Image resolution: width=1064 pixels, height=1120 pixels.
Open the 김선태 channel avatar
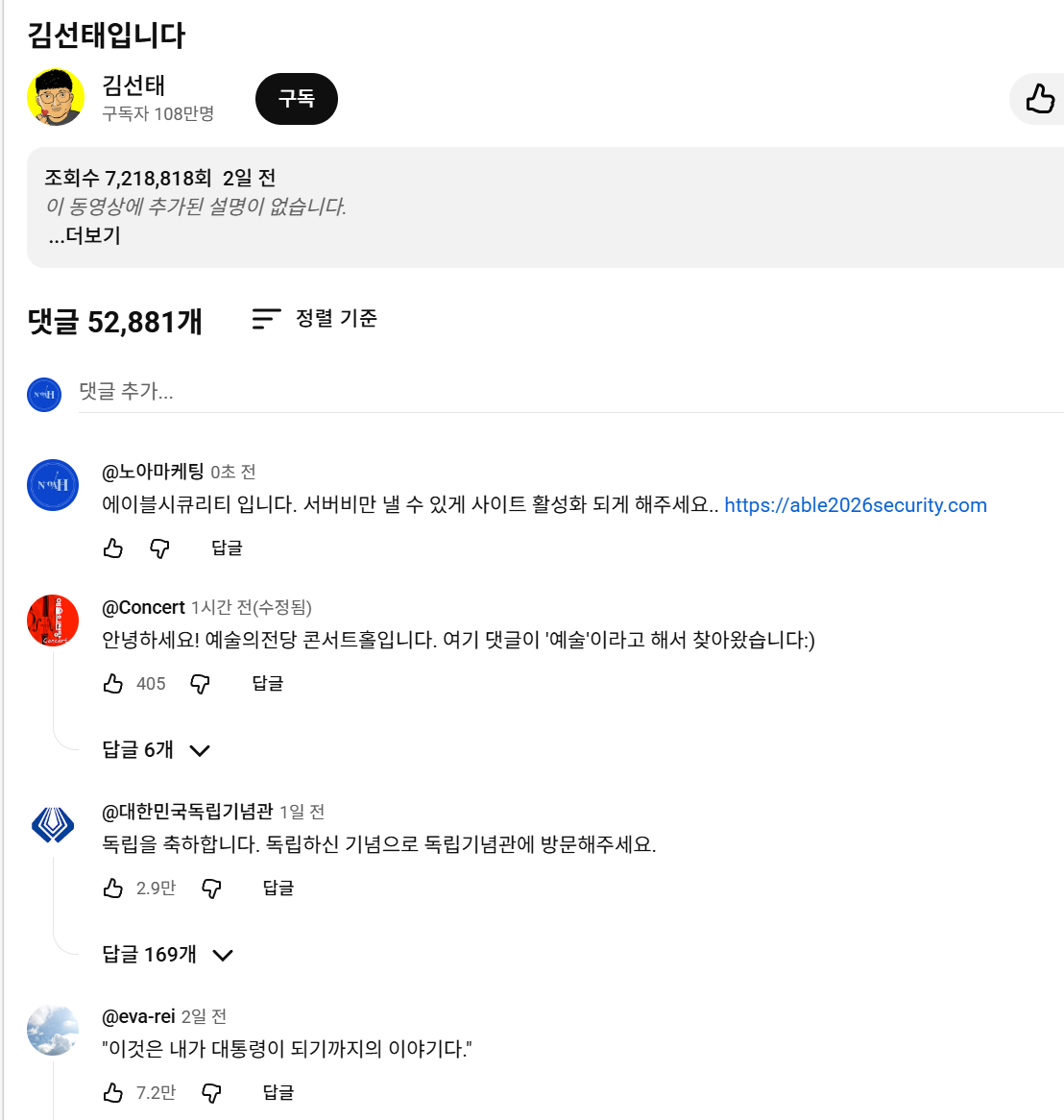coord(55,98)
